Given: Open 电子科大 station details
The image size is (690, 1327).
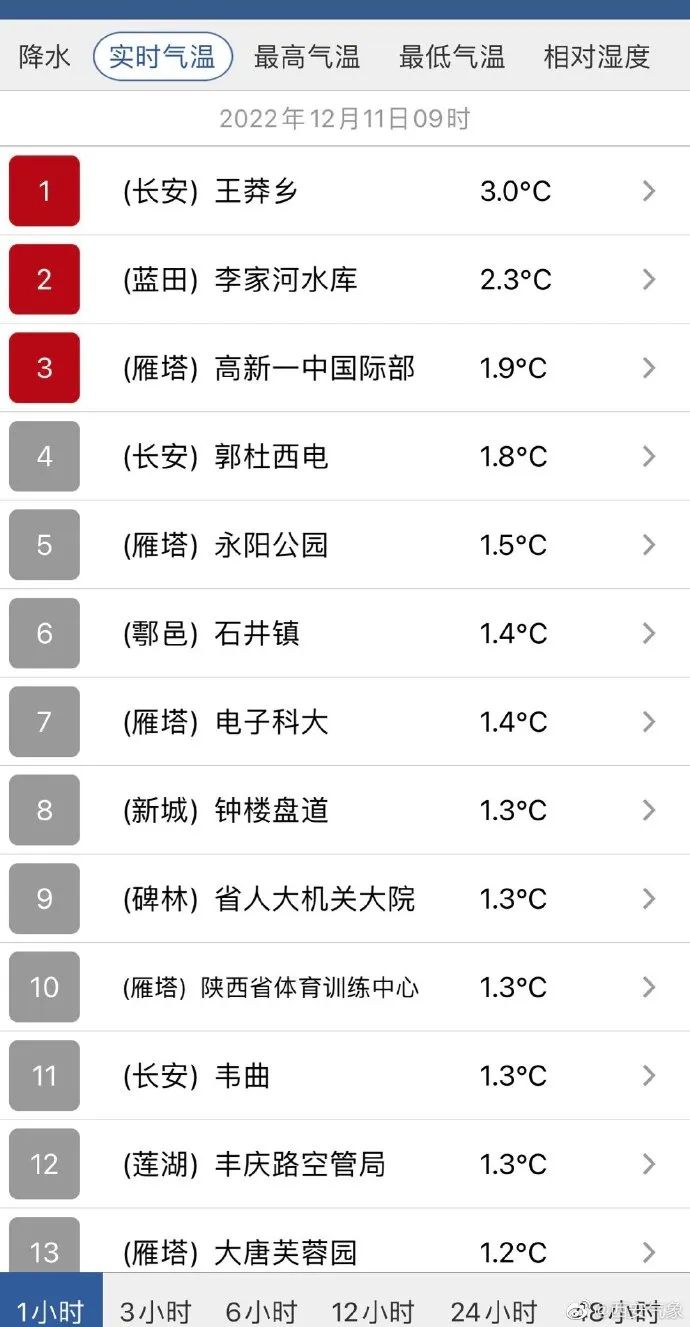Looking at the screenshot, I should (345, 722).
